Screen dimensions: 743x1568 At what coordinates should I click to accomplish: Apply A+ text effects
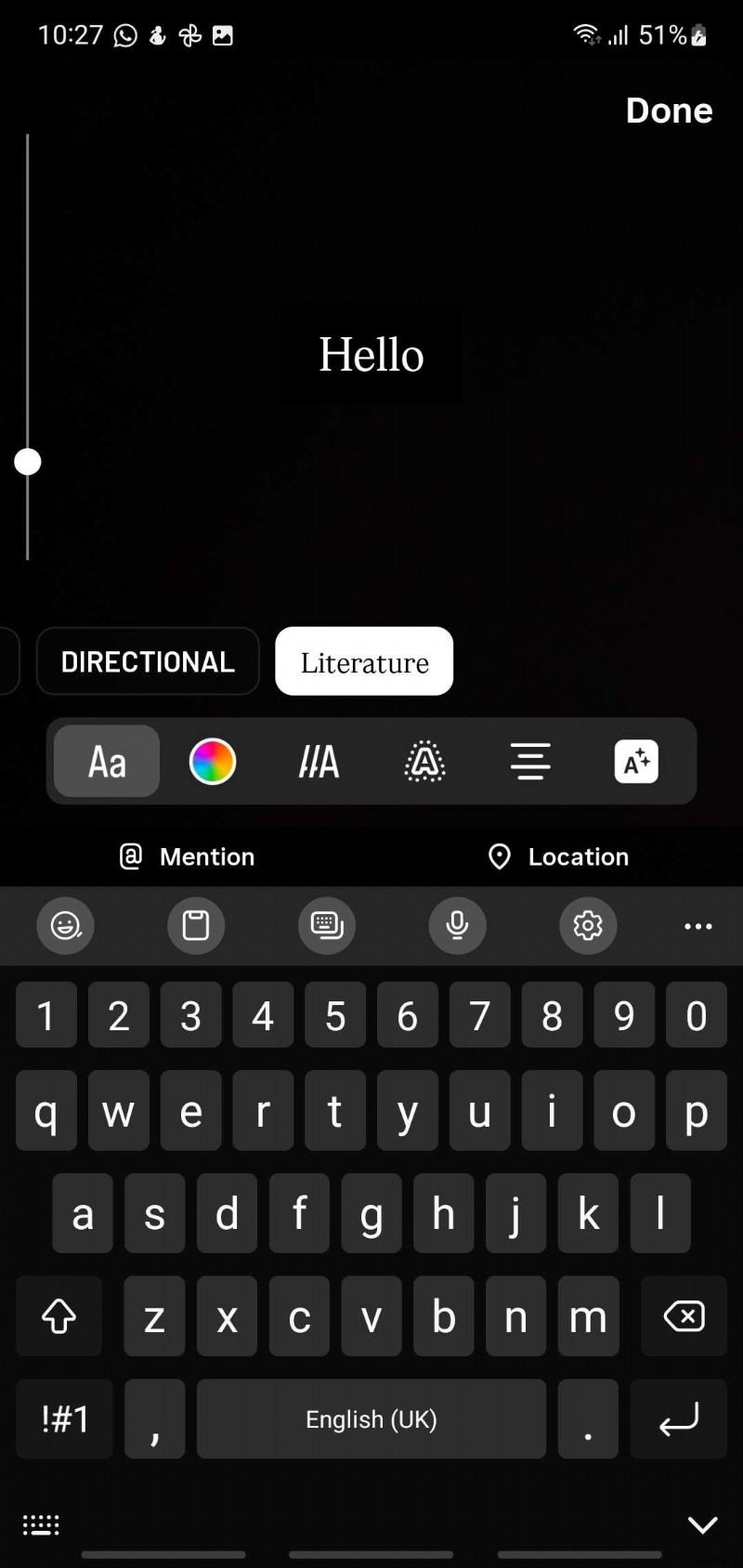[x=635, y=762]
